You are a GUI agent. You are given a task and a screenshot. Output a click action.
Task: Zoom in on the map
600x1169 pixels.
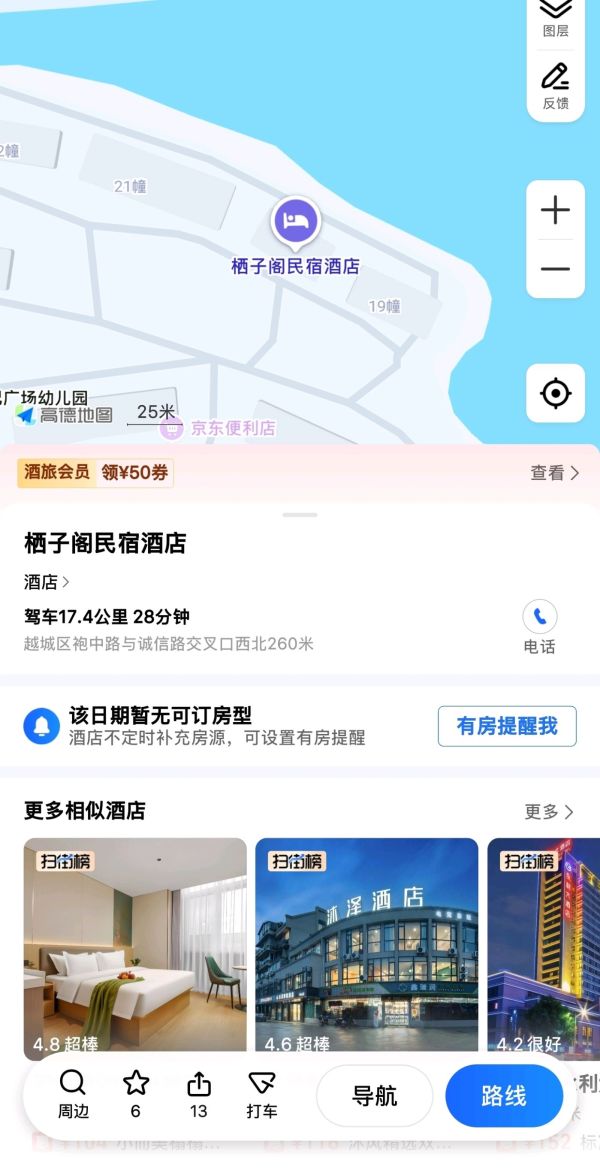click(x=555, y=211)
